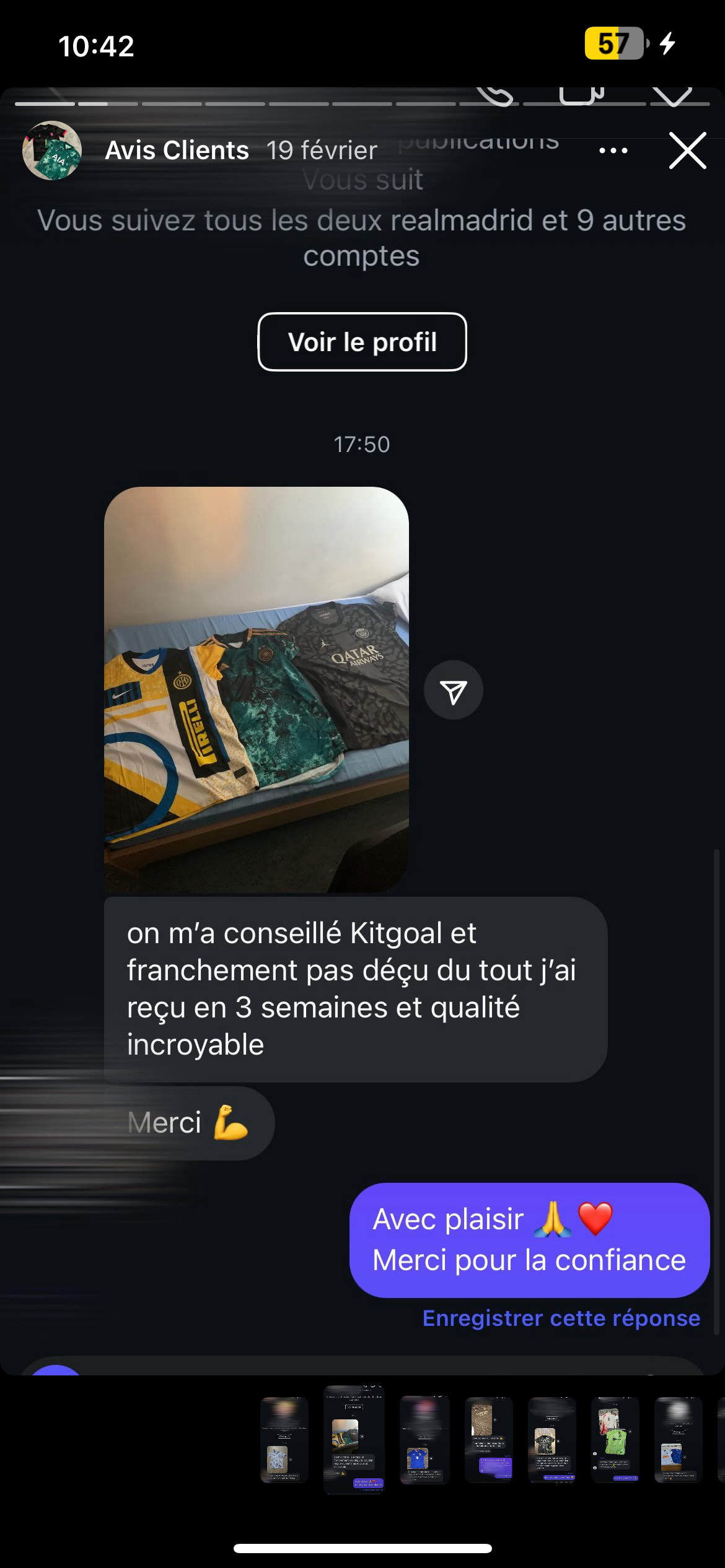Open the Avis Clients highlight profile picture
Image resolution: width=725 pixels, height=1568 pixels.
click(x=52, y=150)
